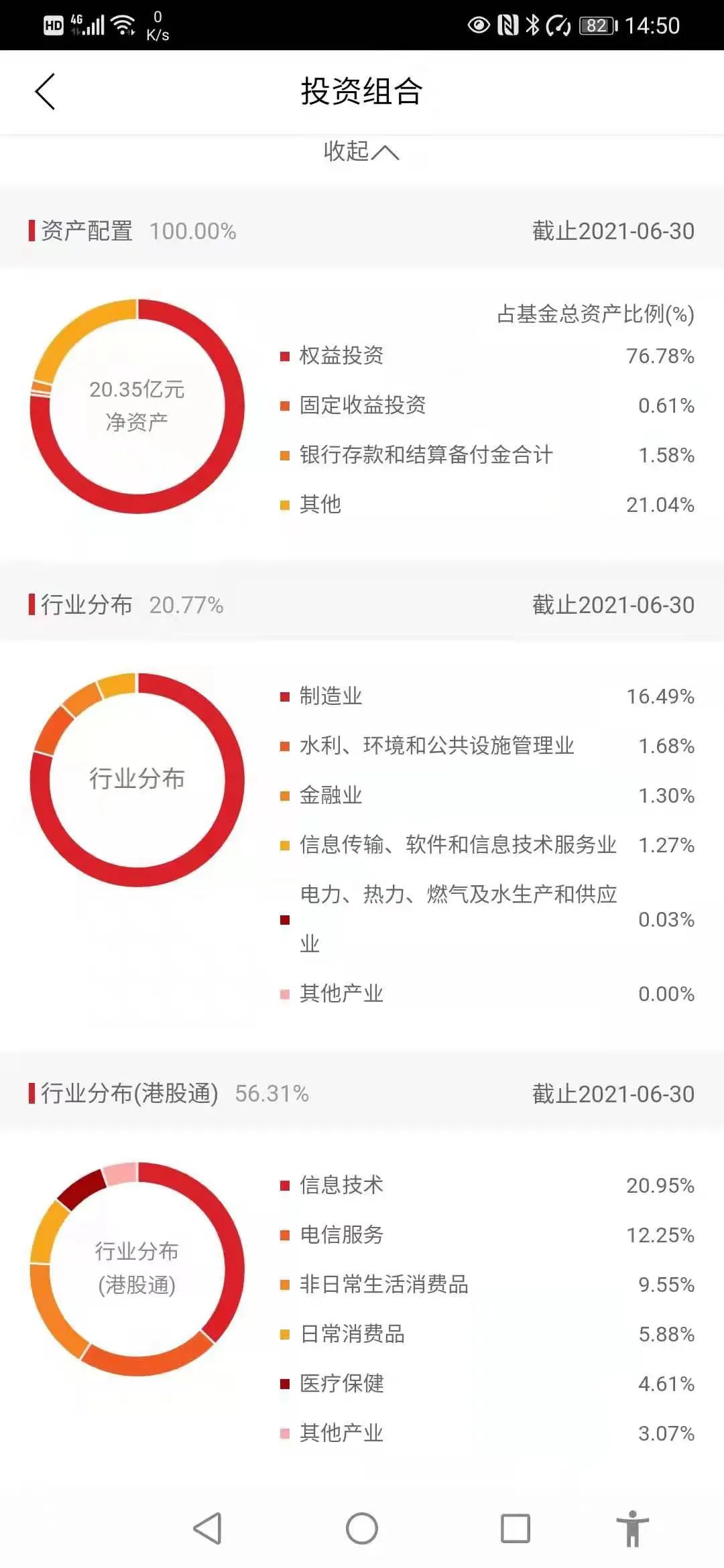Screen dimensions: 724x1568
Task: Expand the 资产配置 section header
Action: [x=86, y=231]
